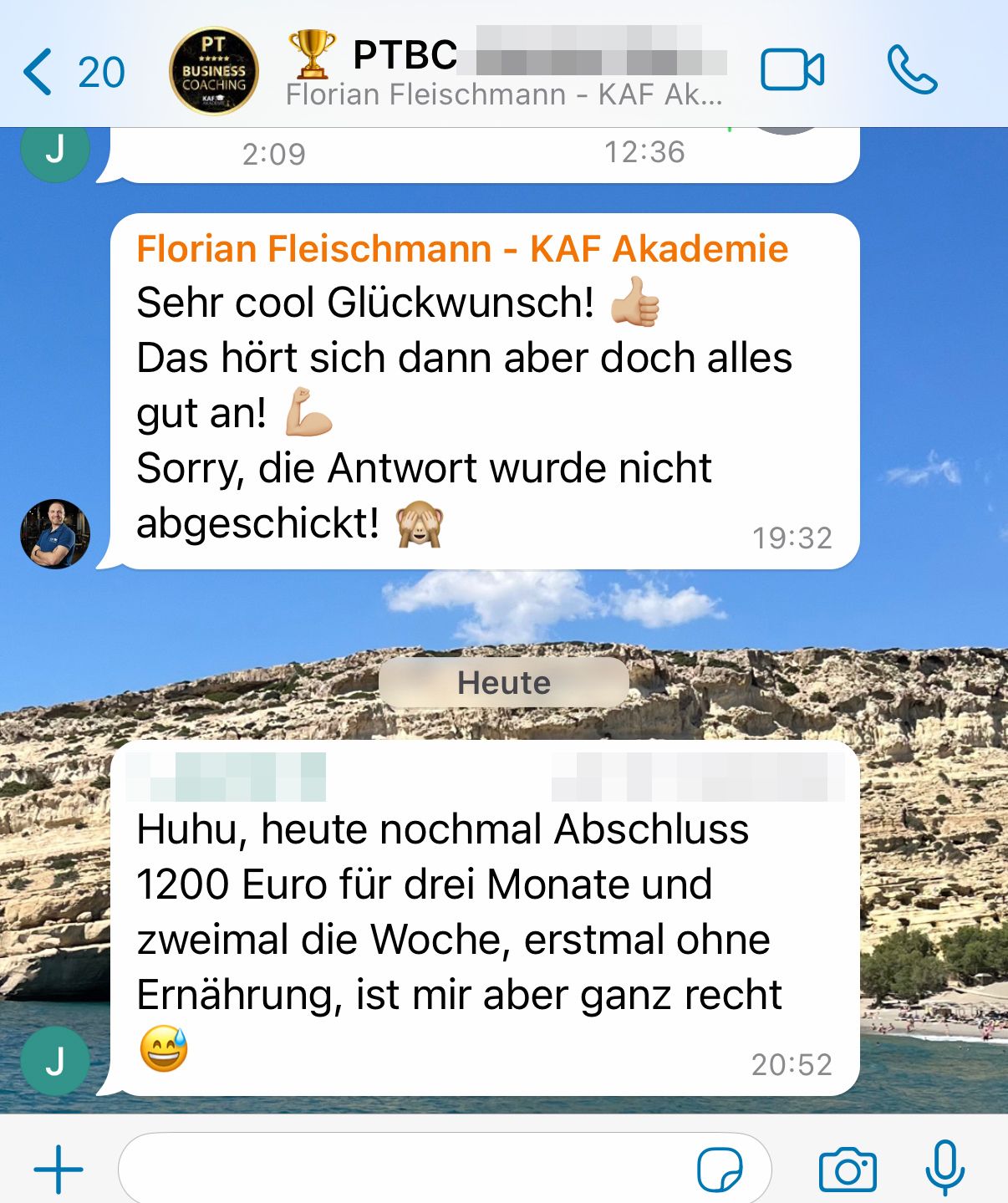The image size is (1008, 1203).
Task: Open the camera to take a photo
Action: point(848,1169)
